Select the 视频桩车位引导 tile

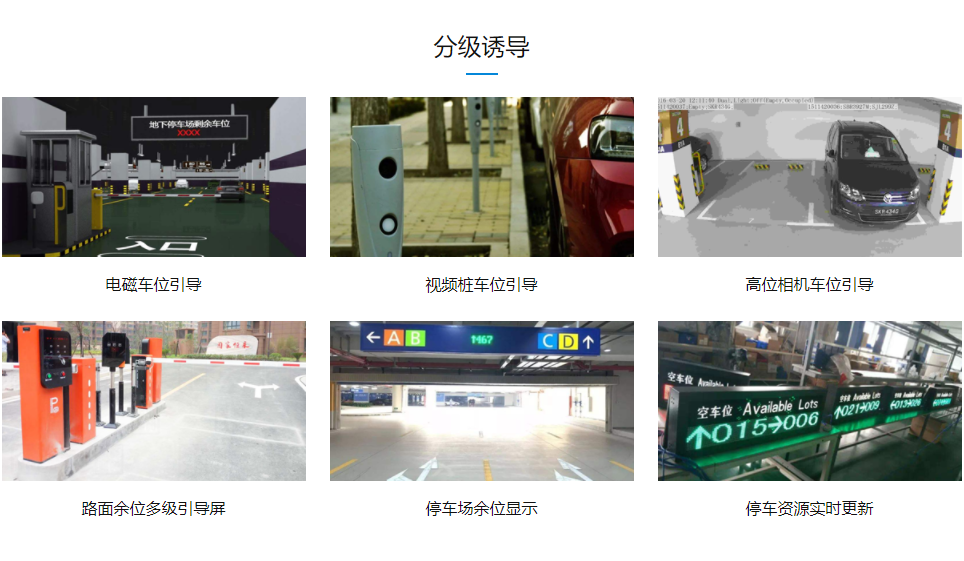pyautogui.click(x=482, y=177)
